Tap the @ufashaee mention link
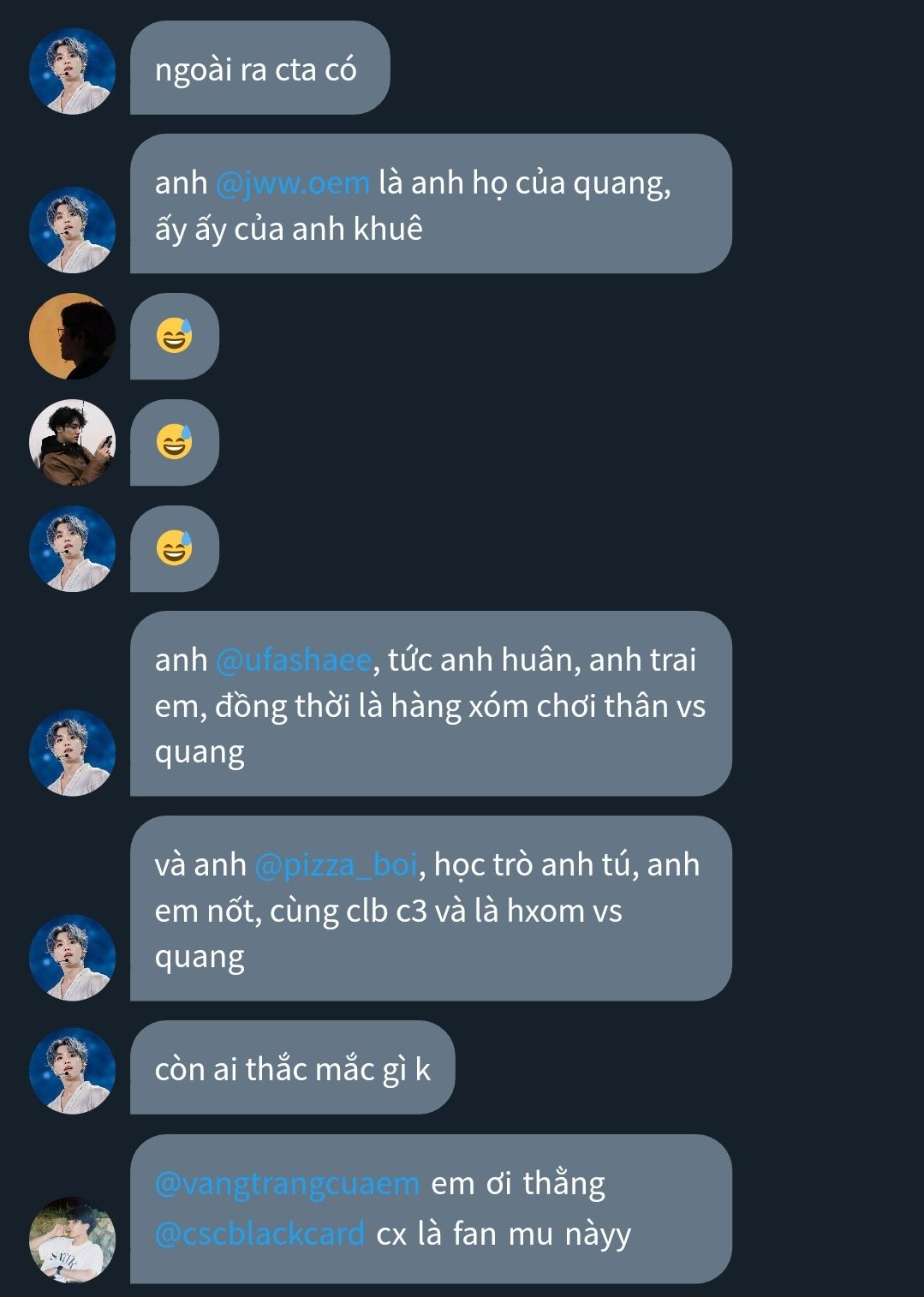The height and width of the screenshot is (1297, 924). tap(293, 660)
